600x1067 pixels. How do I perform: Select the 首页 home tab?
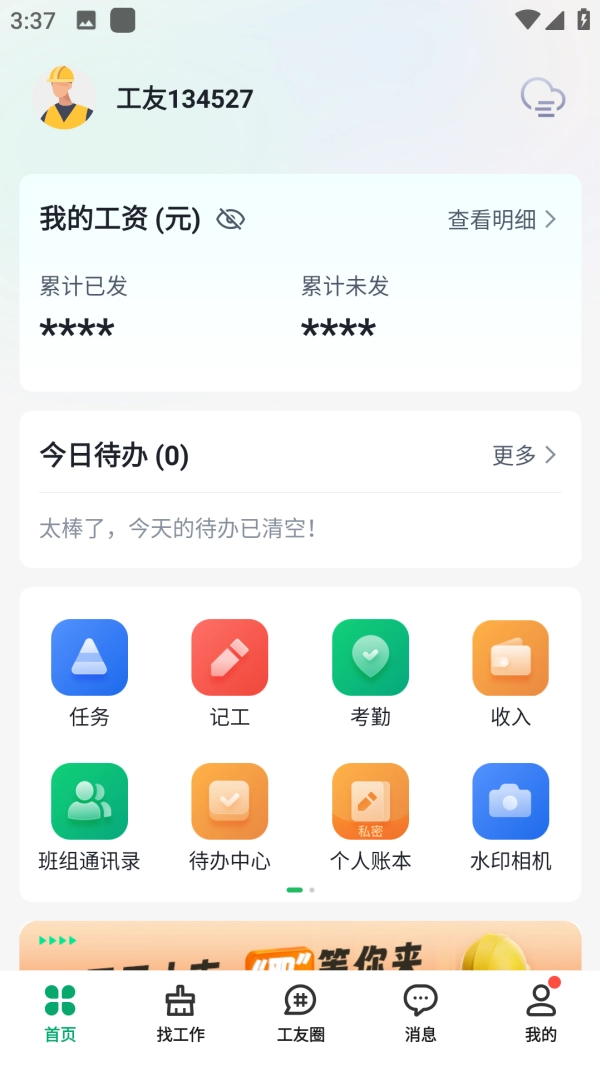(60, 1012)
